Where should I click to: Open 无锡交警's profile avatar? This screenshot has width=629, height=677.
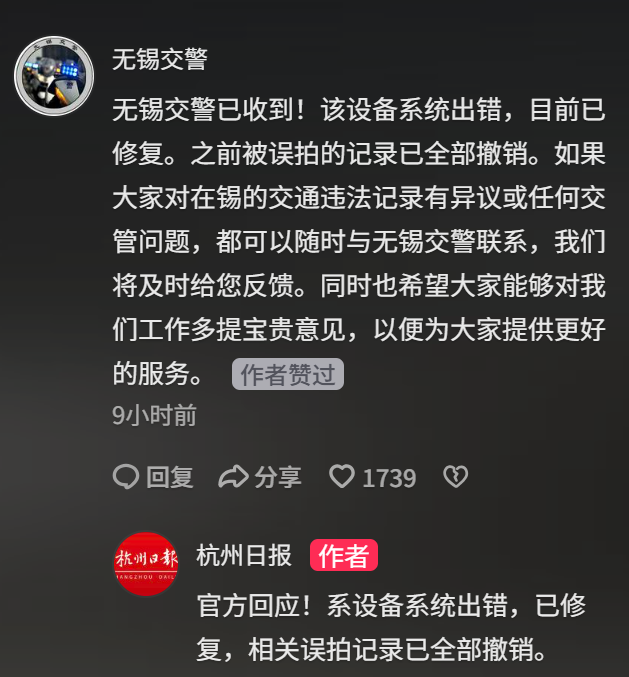54,76
